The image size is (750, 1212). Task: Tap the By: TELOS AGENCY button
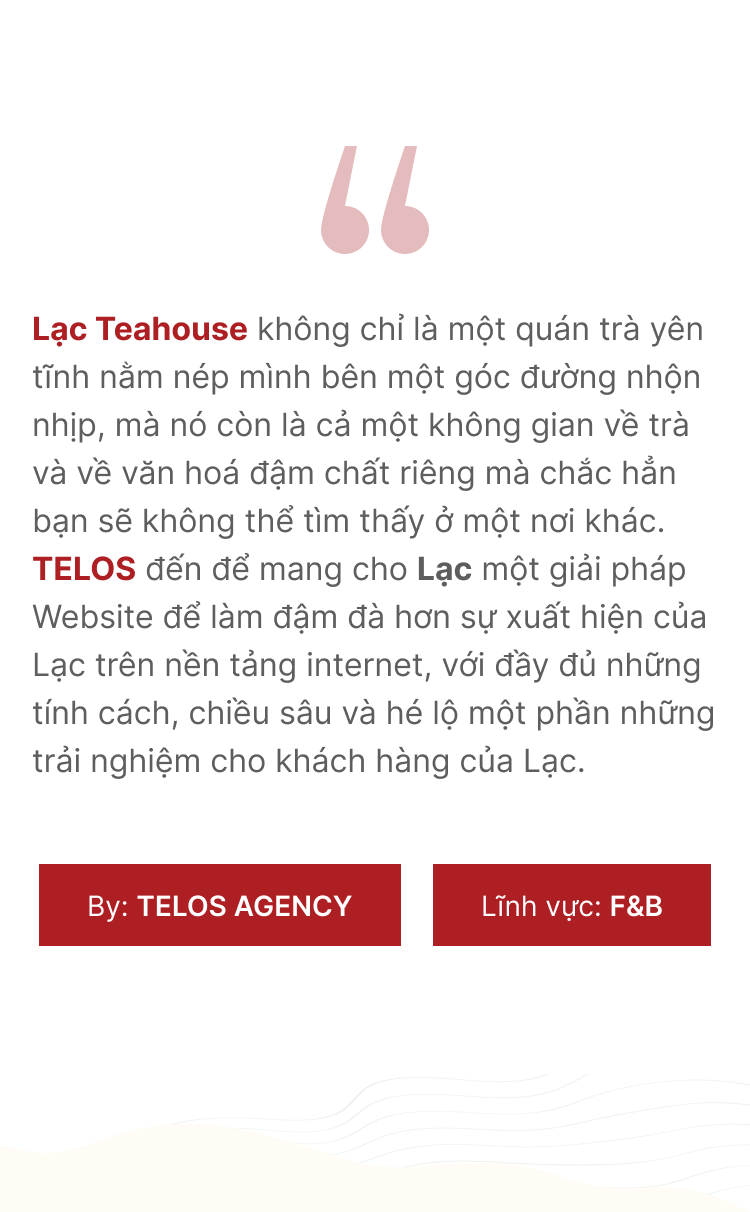(x=220, y=905)
